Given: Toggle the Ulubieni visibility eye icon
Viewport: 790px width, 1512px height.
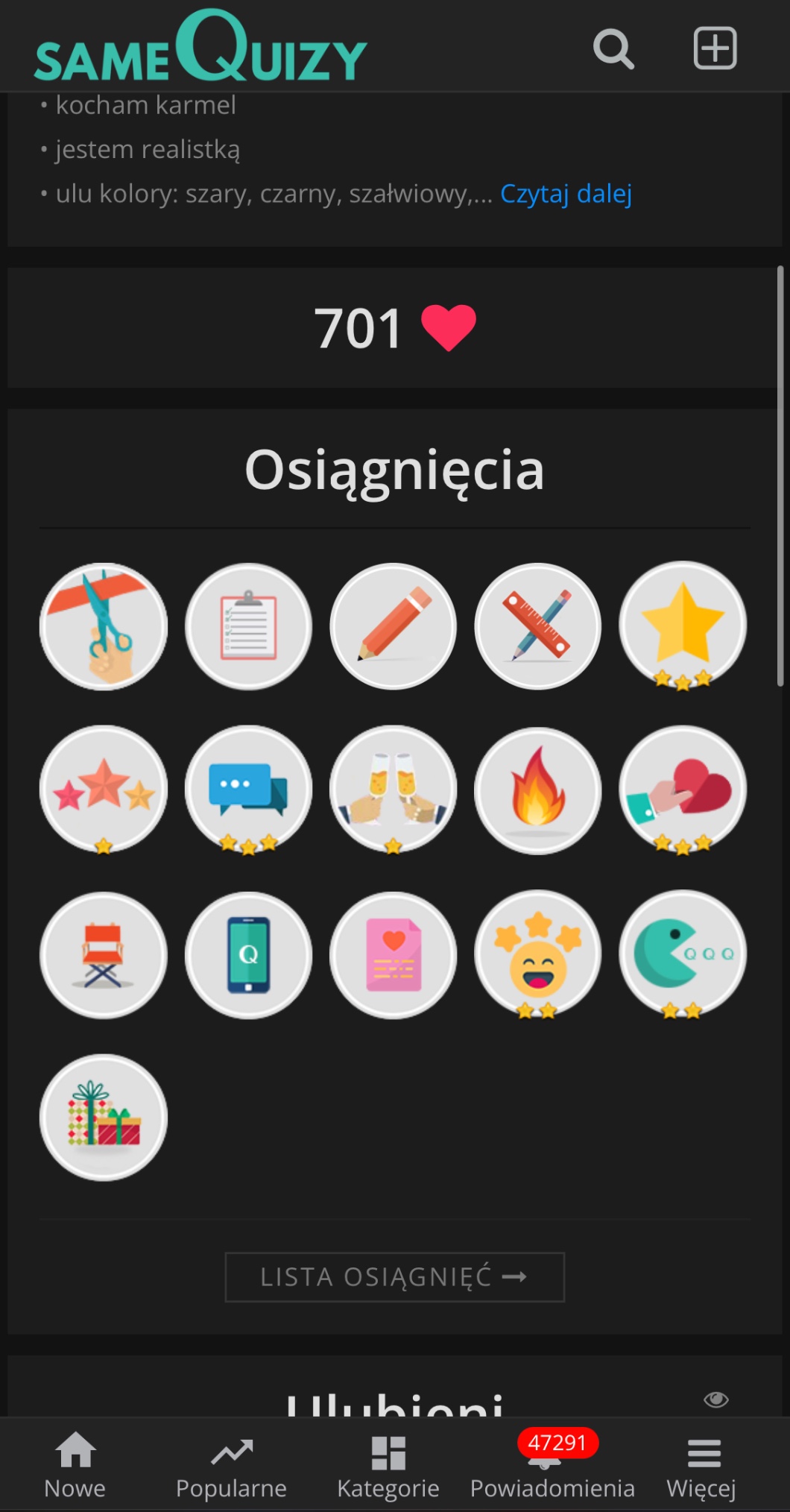Looking at the screenshot, I should coord(715,1399).
